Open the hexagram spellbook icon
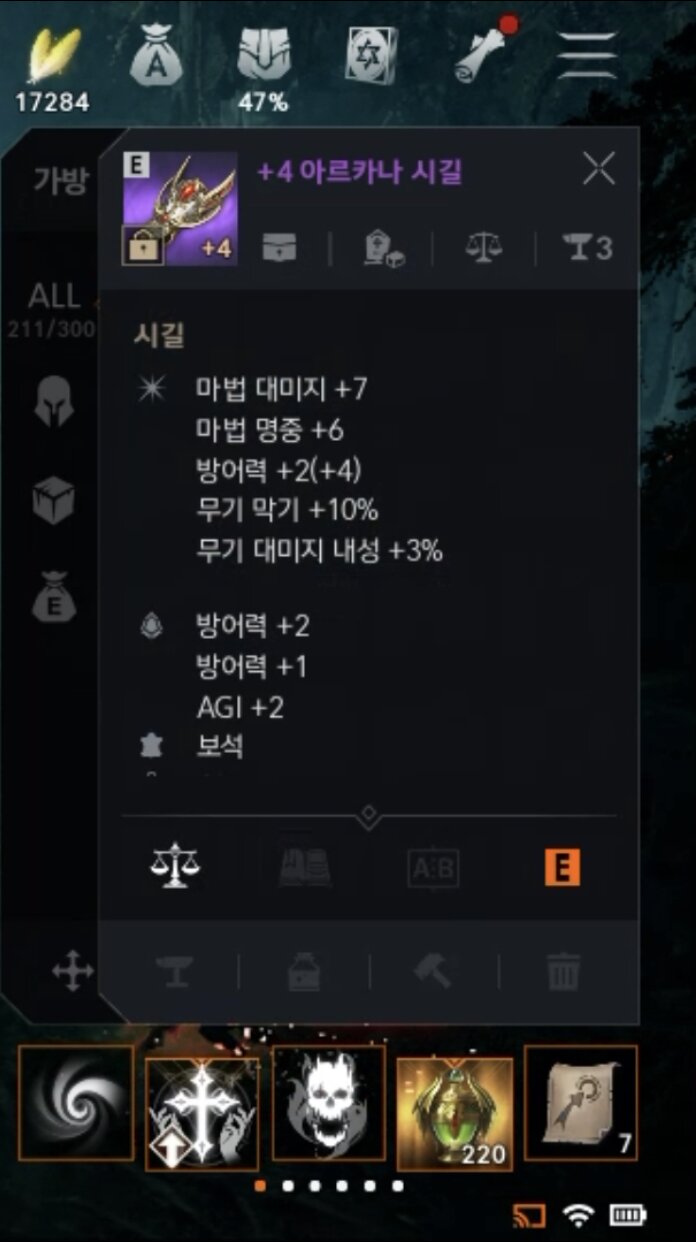696x1242 pixels. coord(372,54)
